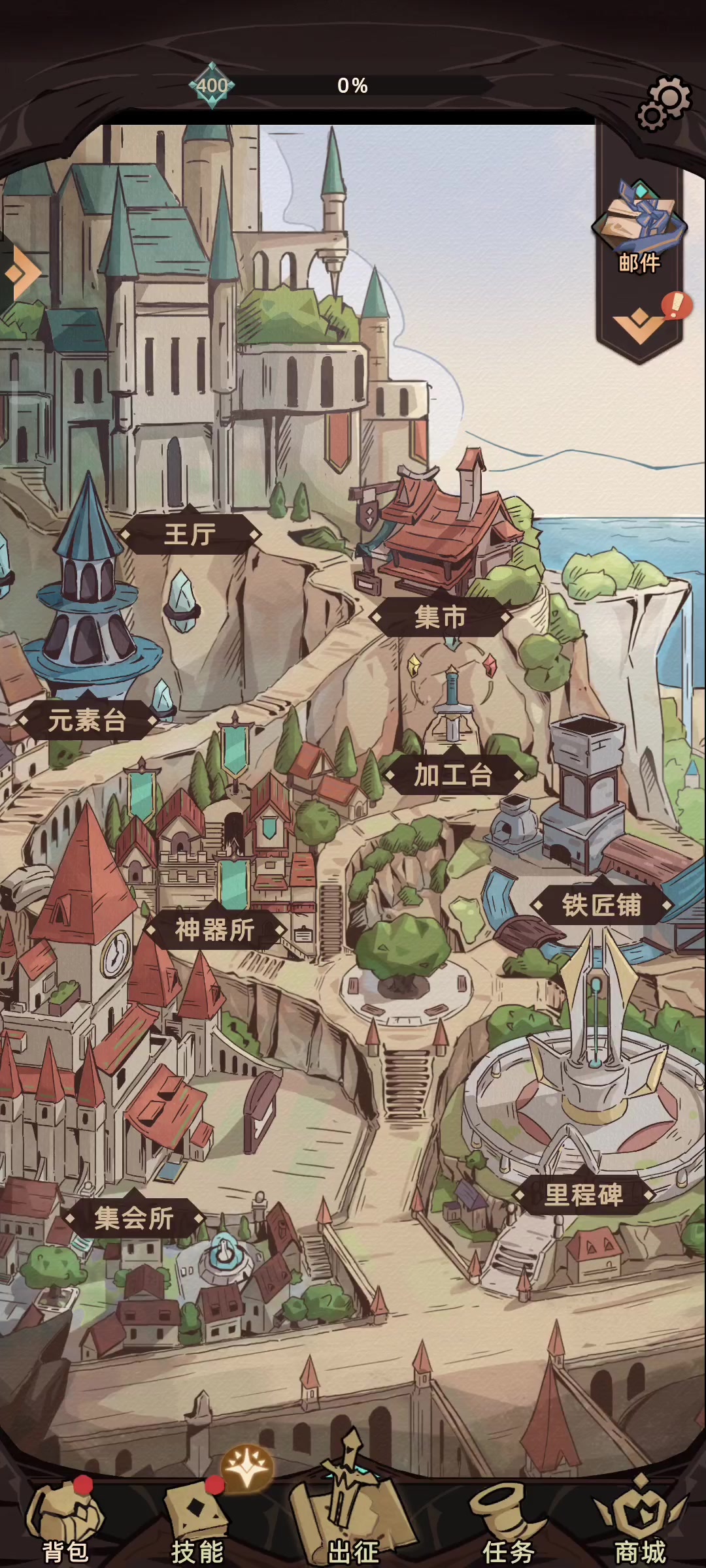Open the settings gear icon

664,103
